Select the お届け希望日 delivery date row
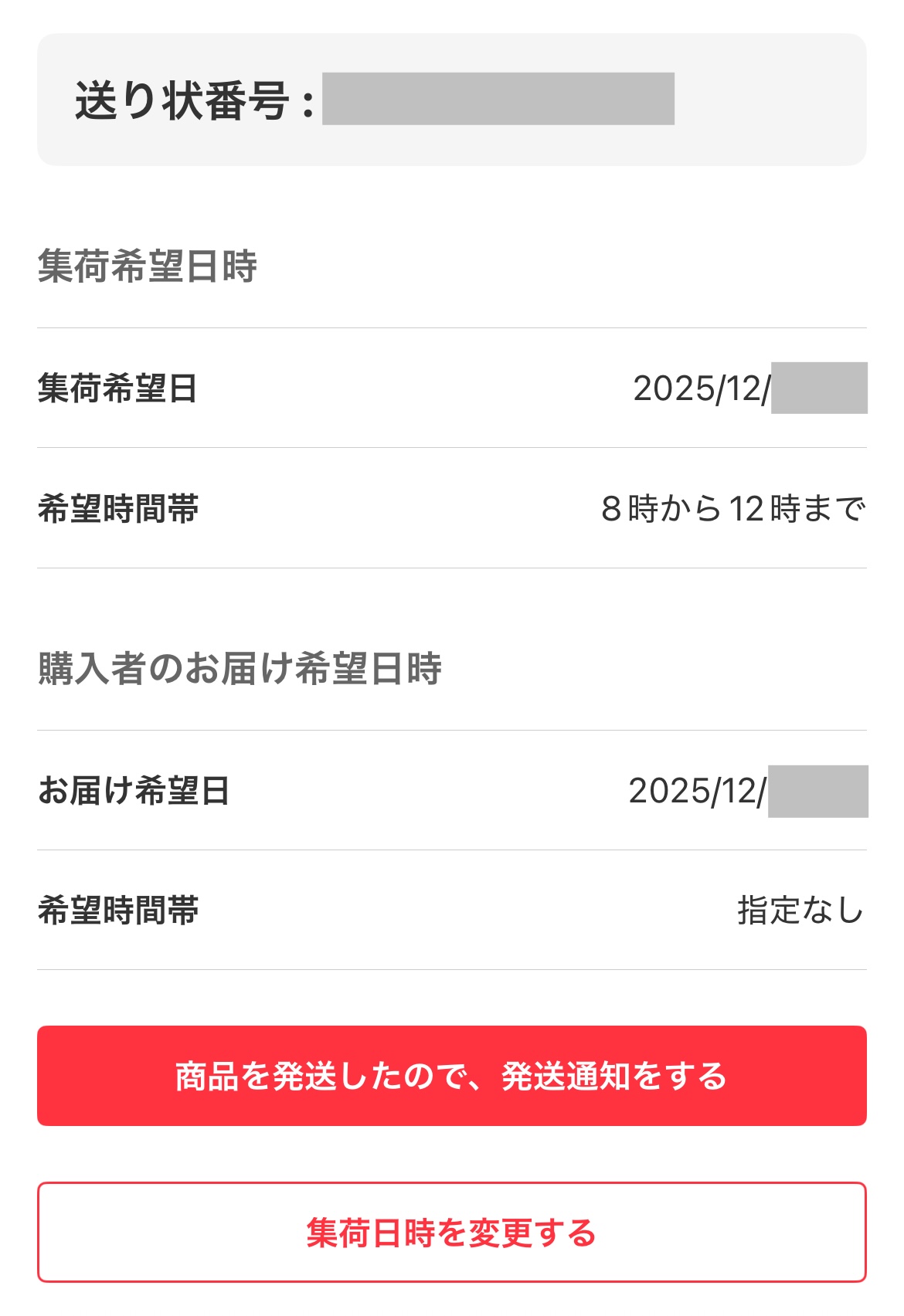Screen dimensions: 904x1316 452,789
